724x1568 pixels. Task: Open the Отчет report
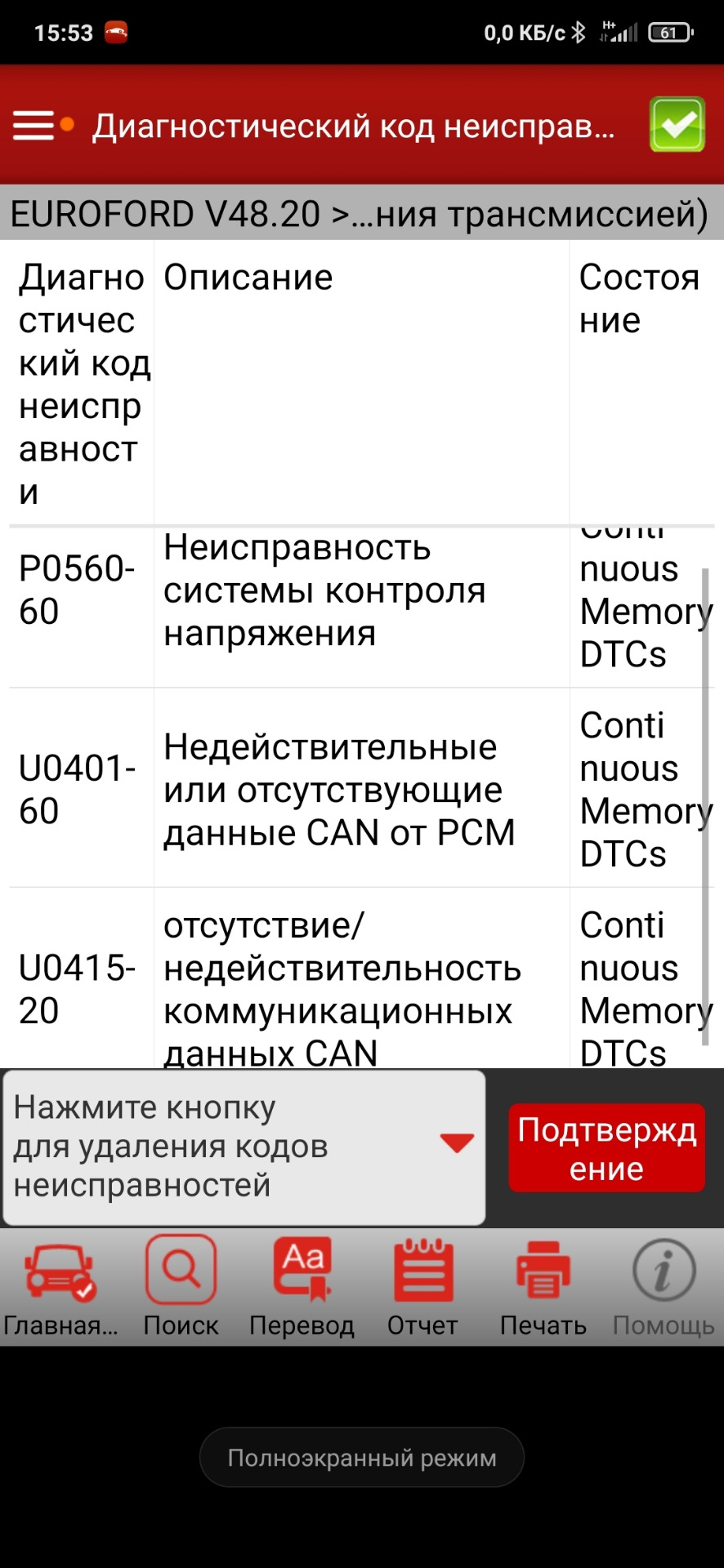pos(422,1287)
